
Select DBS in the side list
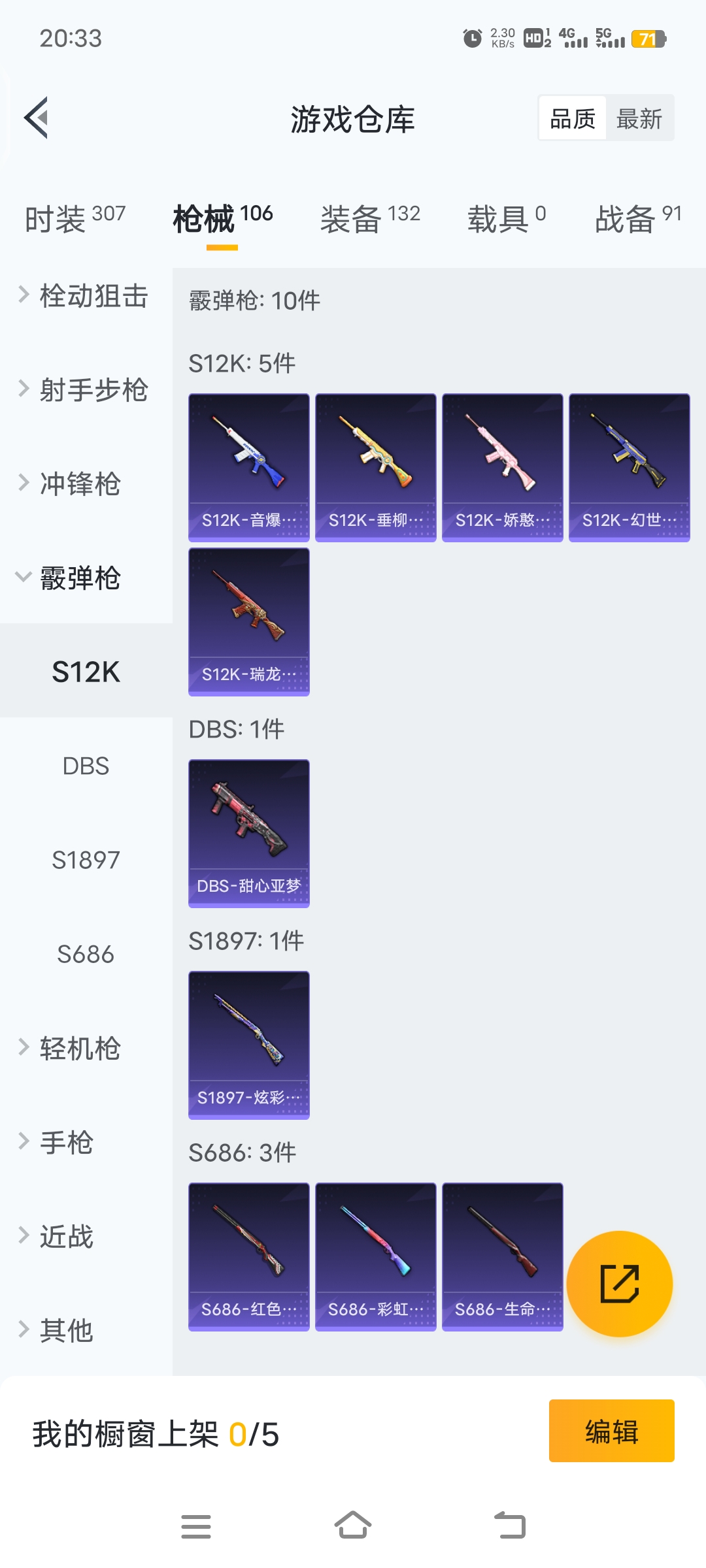click(x=86, y=766)
